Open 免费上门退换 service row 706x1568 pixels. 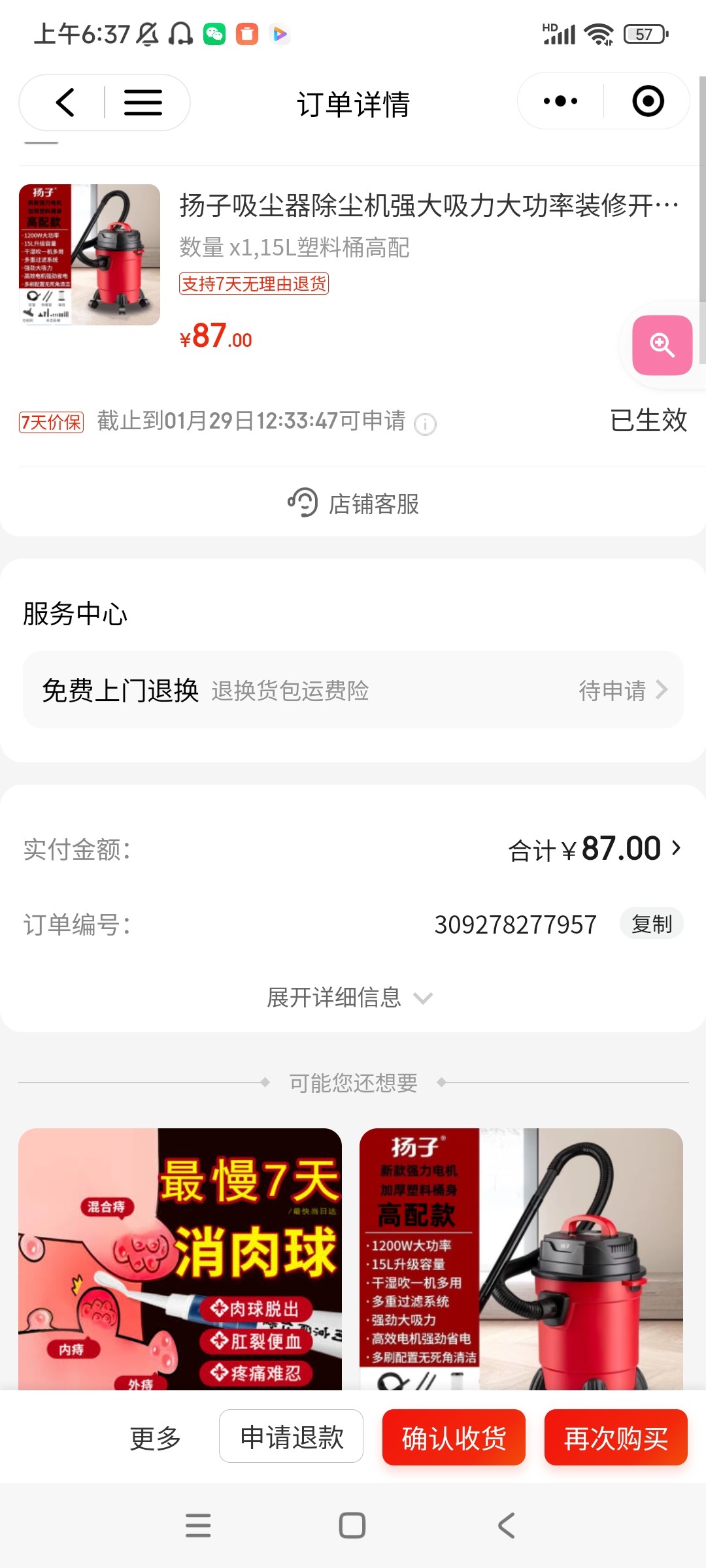[x=353, y=690]
